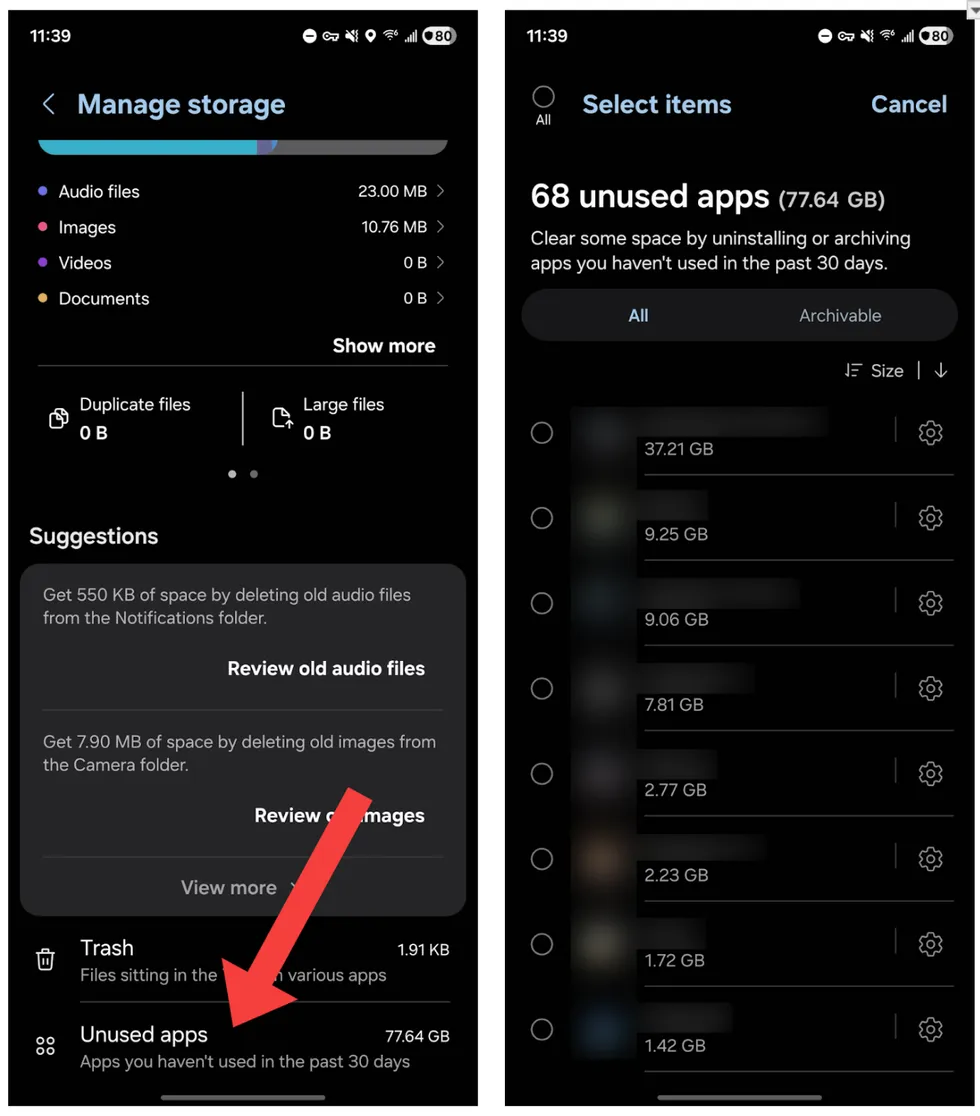Viewport: 980px width, 1116px height.
Task: Tap Show more categories
Action: pos(383,346)
